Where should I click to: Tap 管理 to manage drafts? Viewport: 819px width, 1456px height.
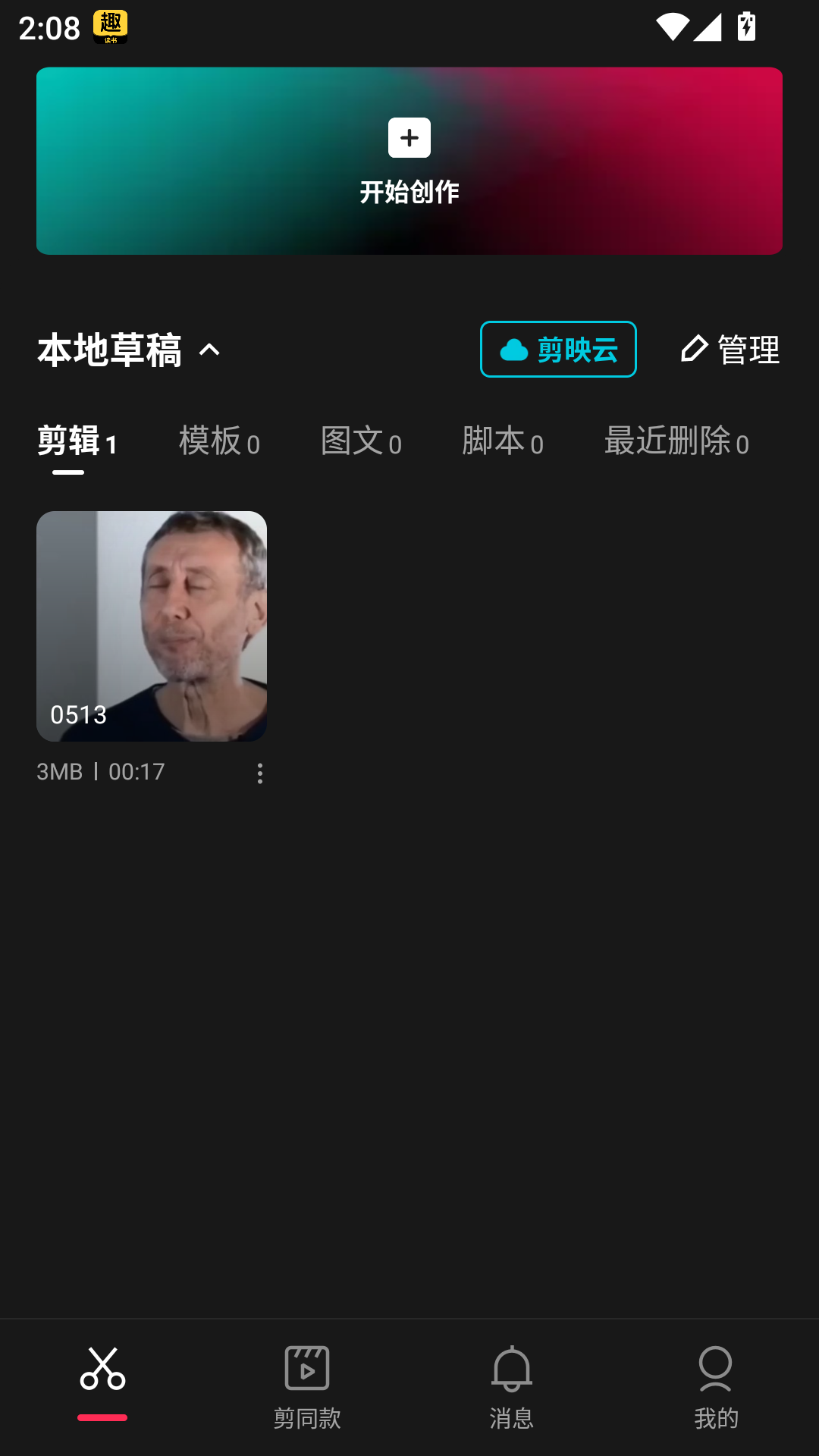pos(747,350)
